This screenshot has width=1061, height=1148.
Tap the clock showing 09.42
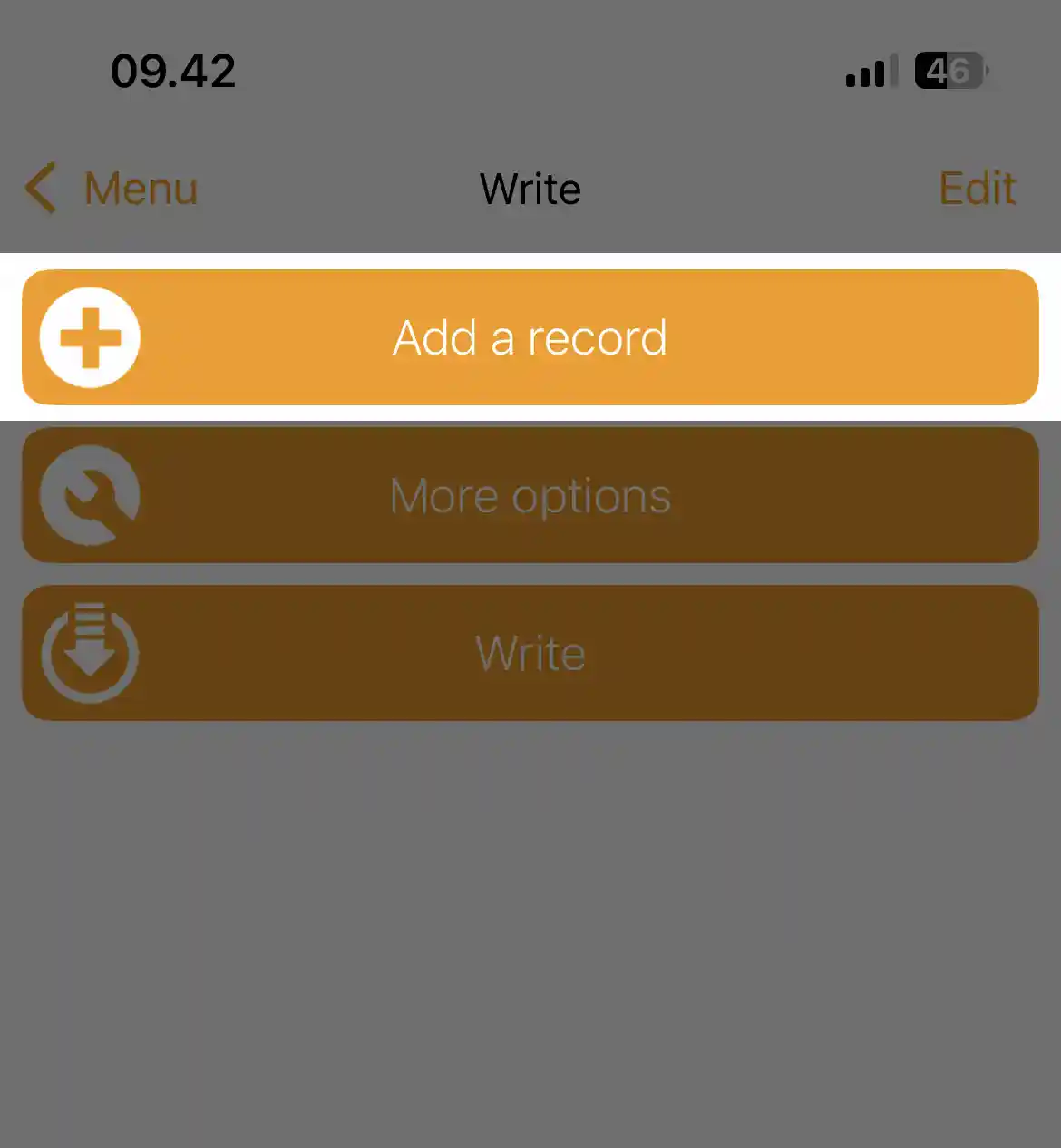coord(172,71)
